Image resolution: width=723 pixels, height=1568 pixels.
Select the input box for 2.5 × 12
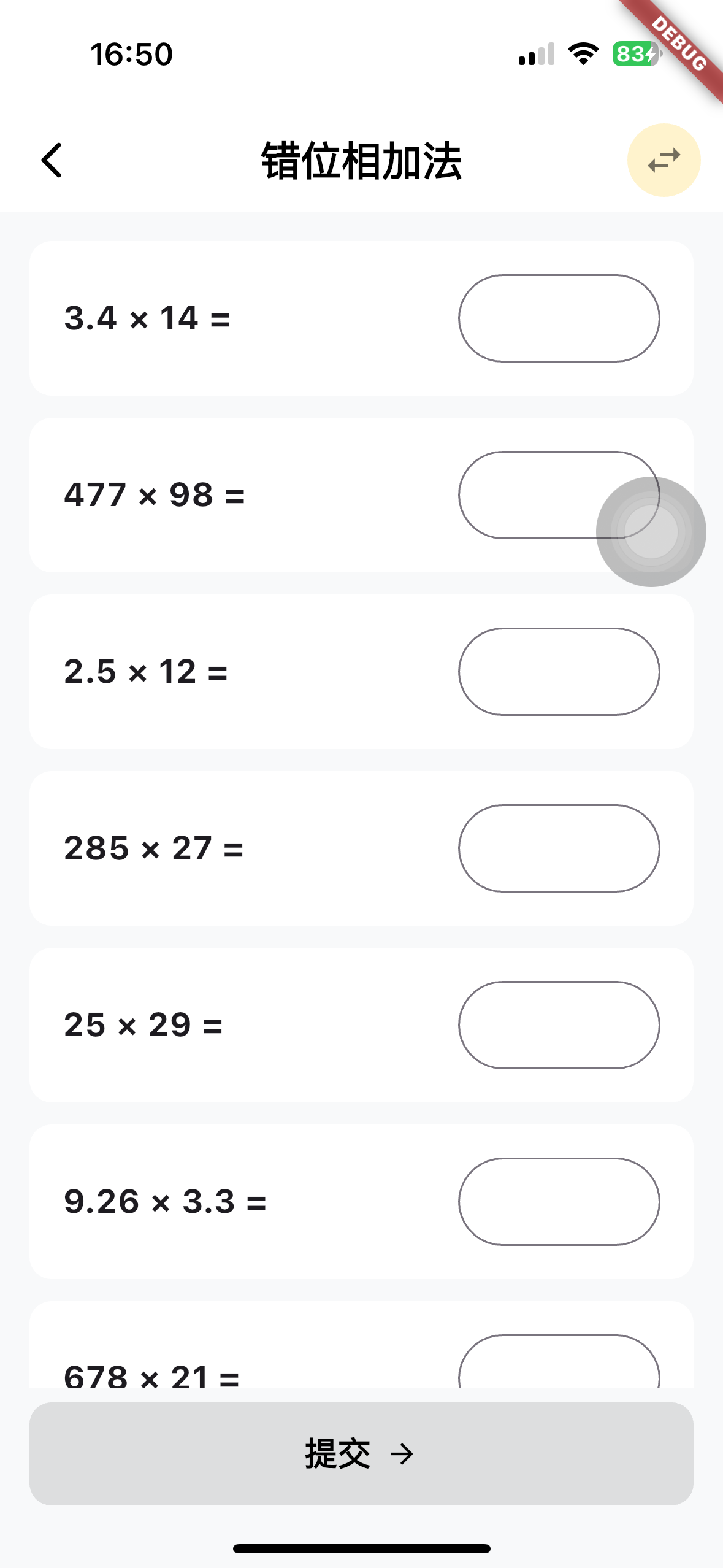click(x=559, y=672)
